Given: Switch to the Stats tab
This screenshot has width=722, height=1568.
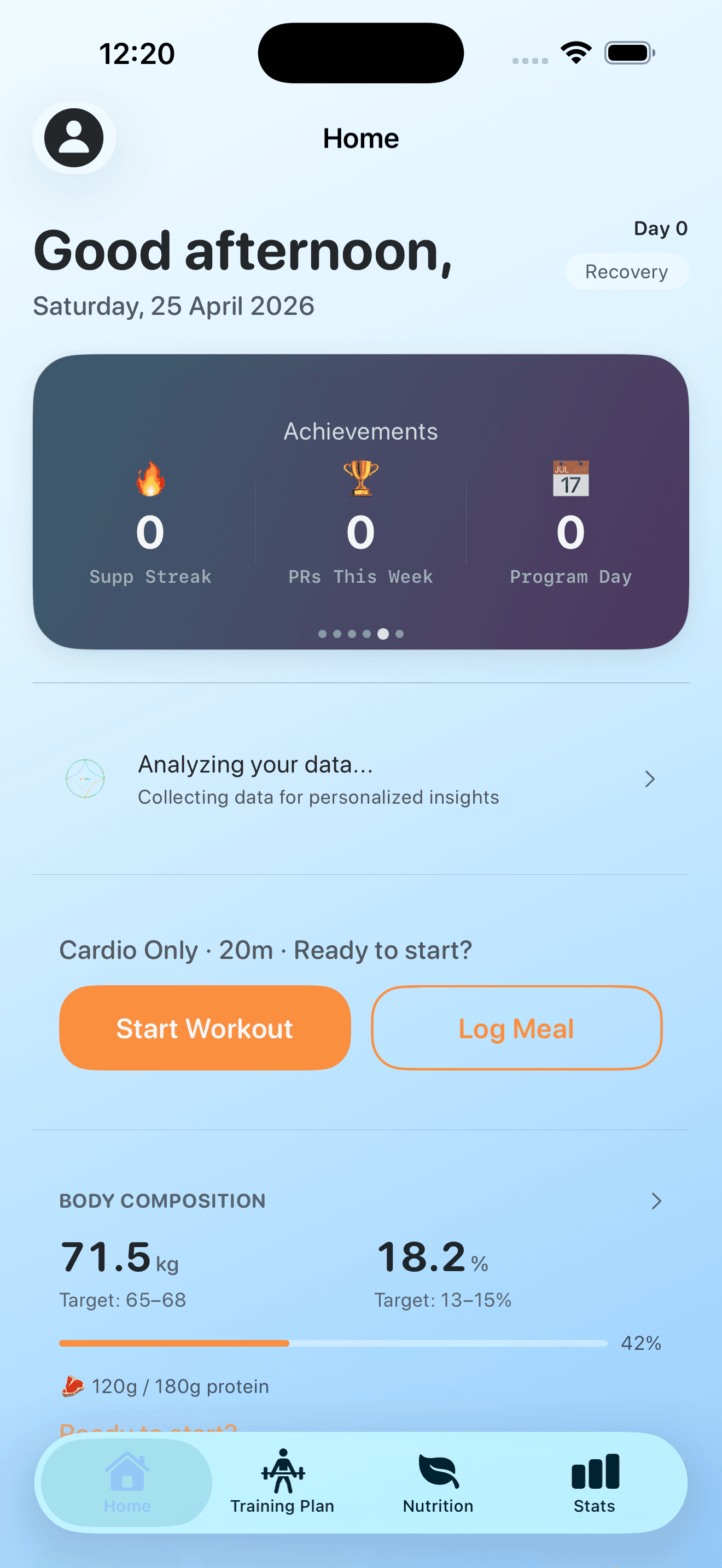Looking at the screenshot, I should (x=594, y=1482).
